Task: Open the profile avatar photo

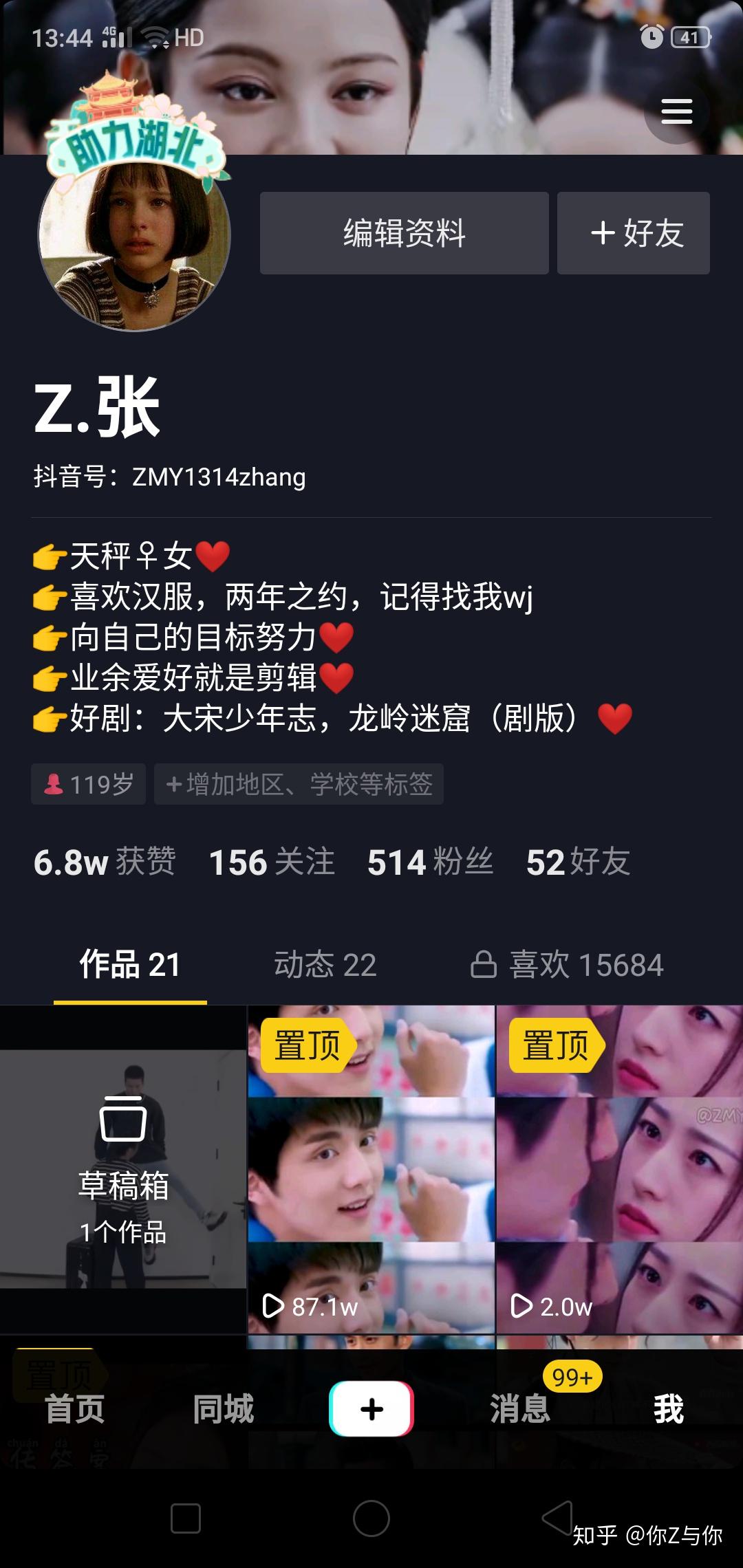Action: [134, 237]
